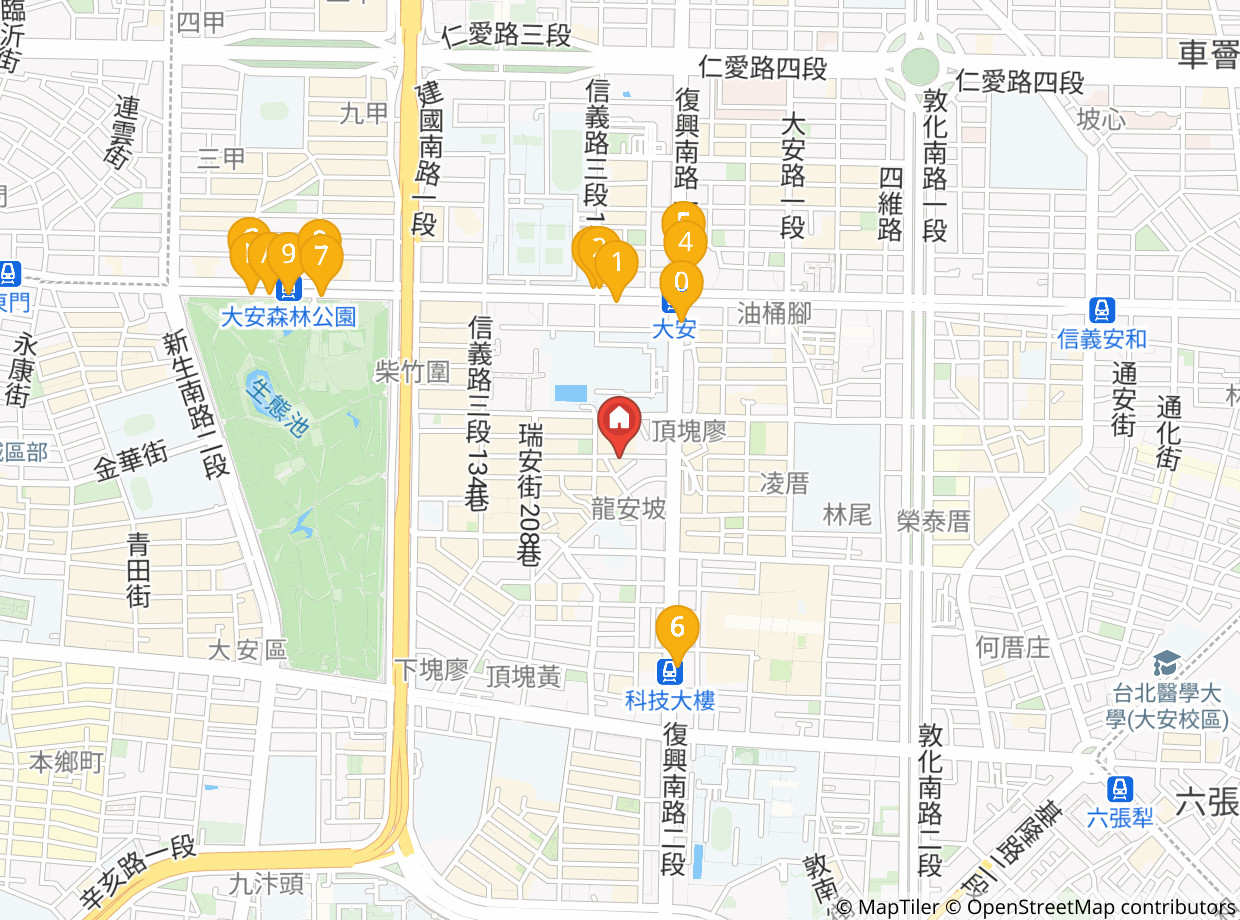
Task: Open the MapTiler attribution link
Action: point(898,908)
